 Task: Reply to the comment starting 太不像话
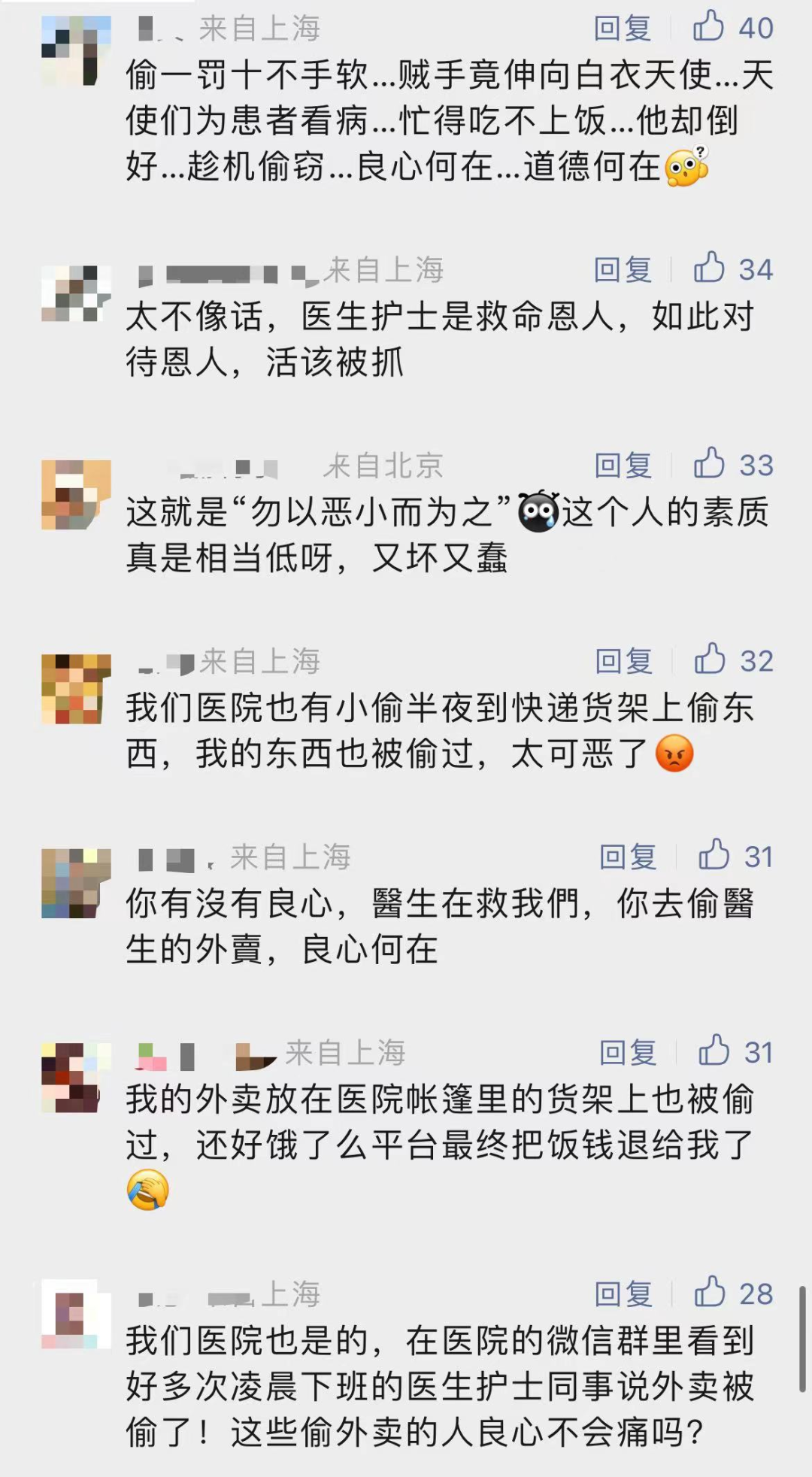point(623,269)
